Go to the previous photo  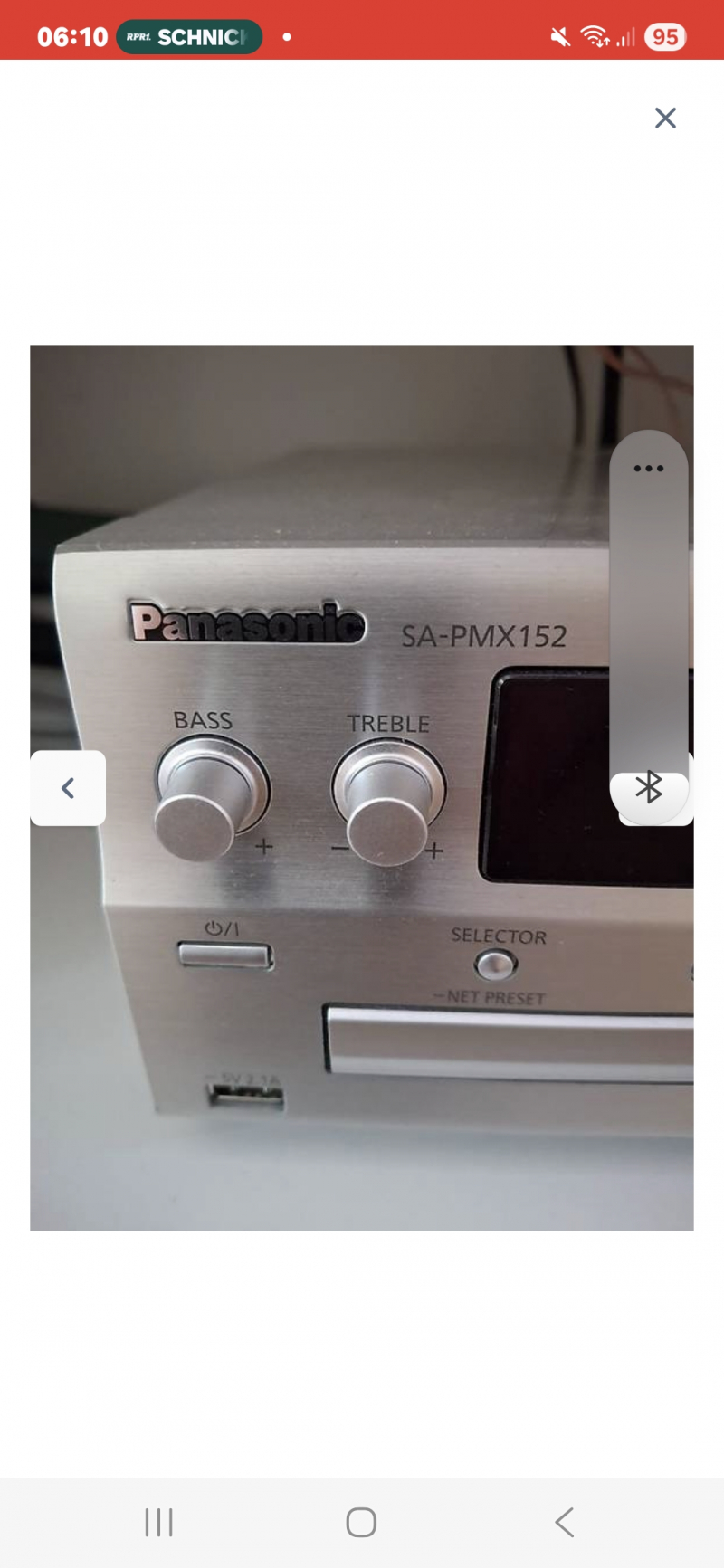click(68, 788)
